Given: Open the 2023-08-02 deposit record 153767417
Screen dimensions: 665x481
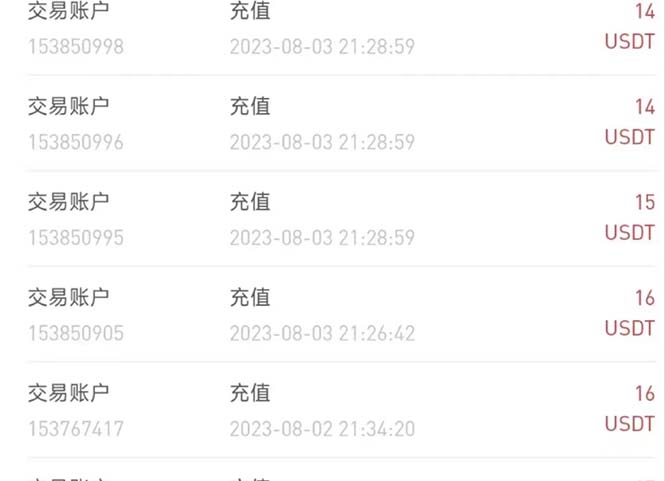Looking at the screenshot, I should [332, 410].
